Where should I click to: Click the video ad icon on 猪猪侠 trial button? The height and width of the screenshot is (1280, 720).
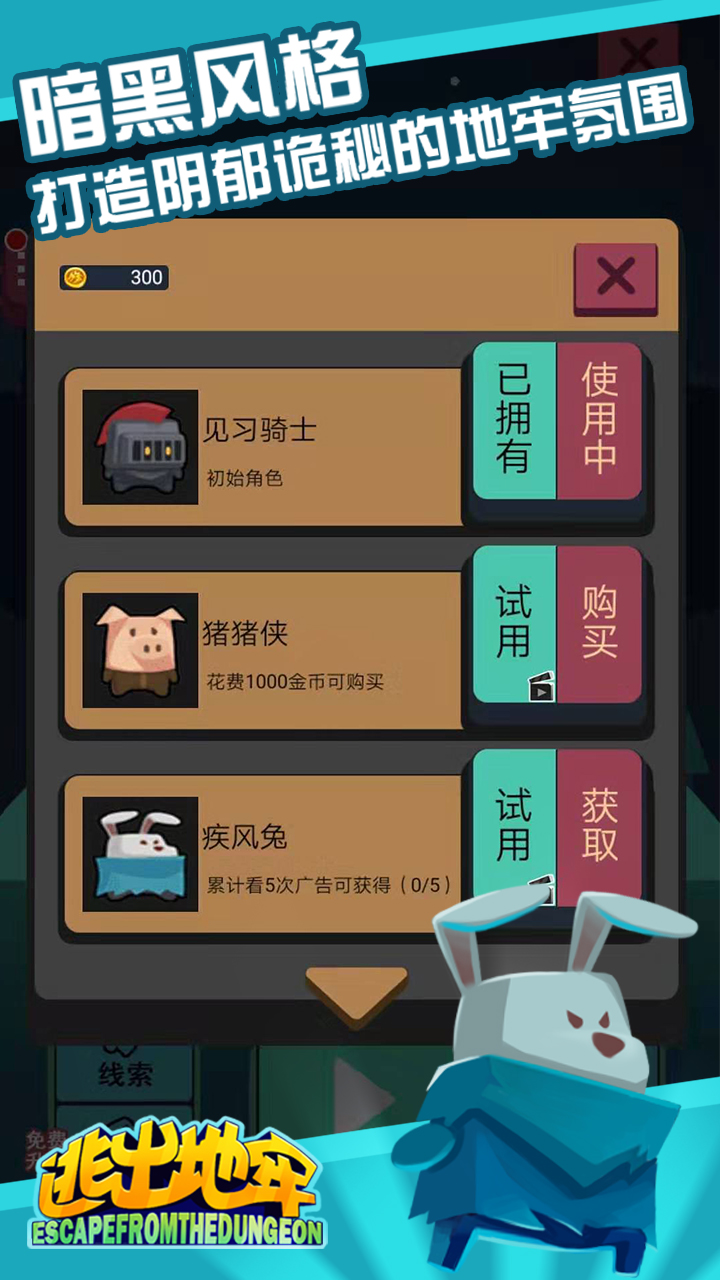click(541, 687)
